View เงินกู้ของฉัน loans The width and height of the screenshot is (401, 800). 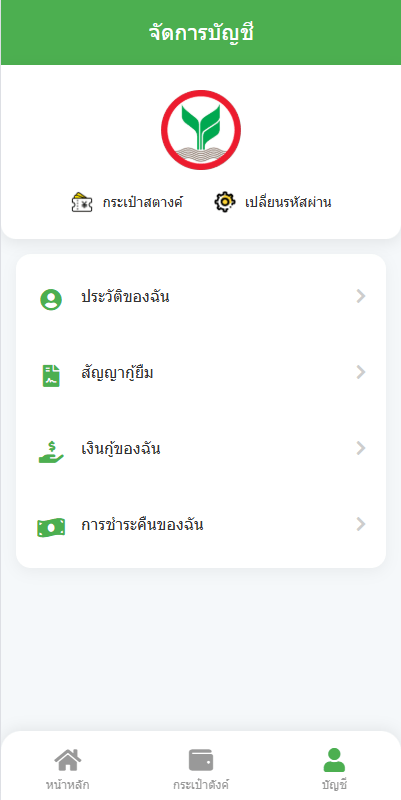point(201,449)
